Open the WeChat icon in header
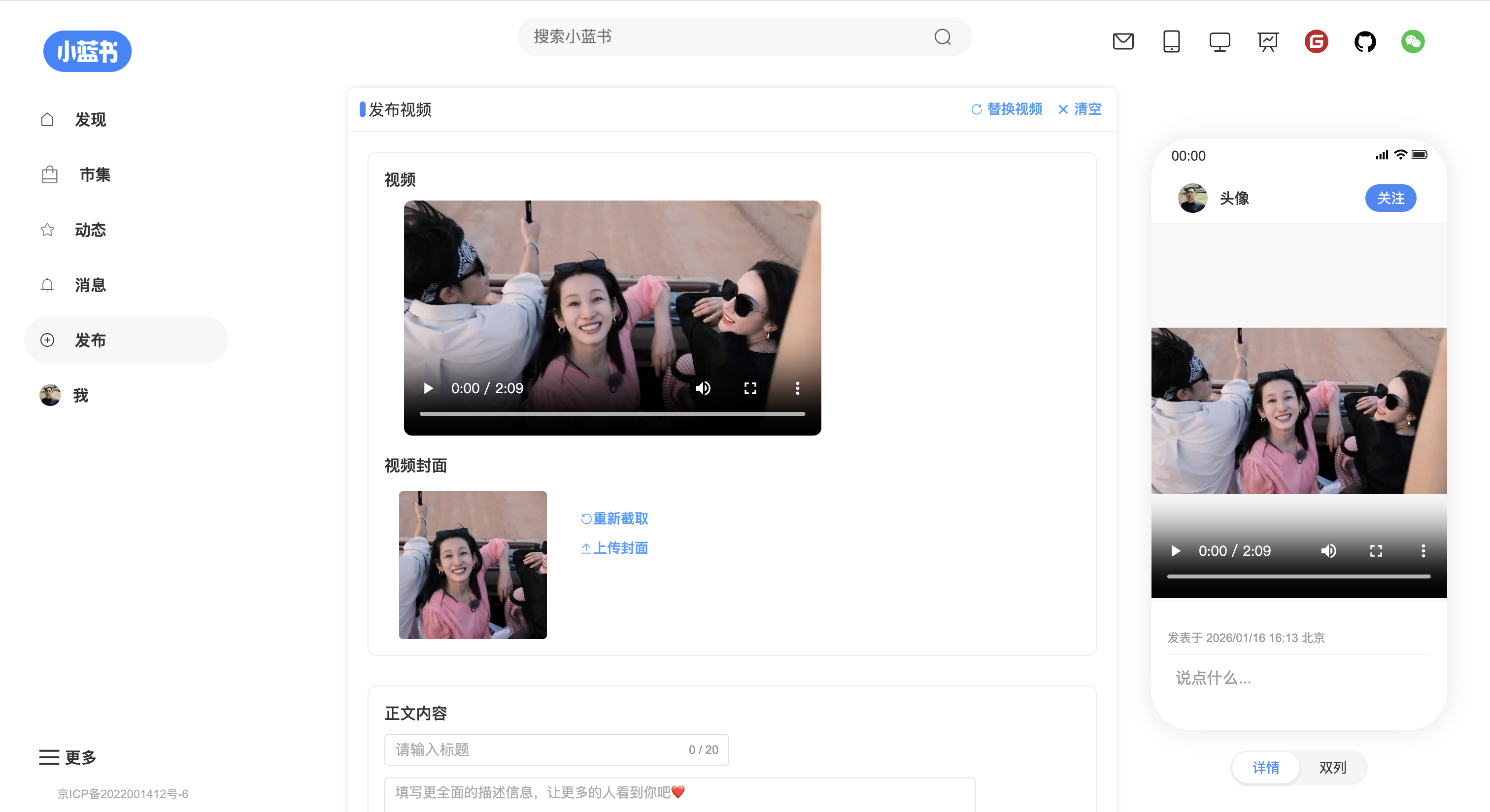This screenshot has width=1490, height=812. pos(1413,42)
